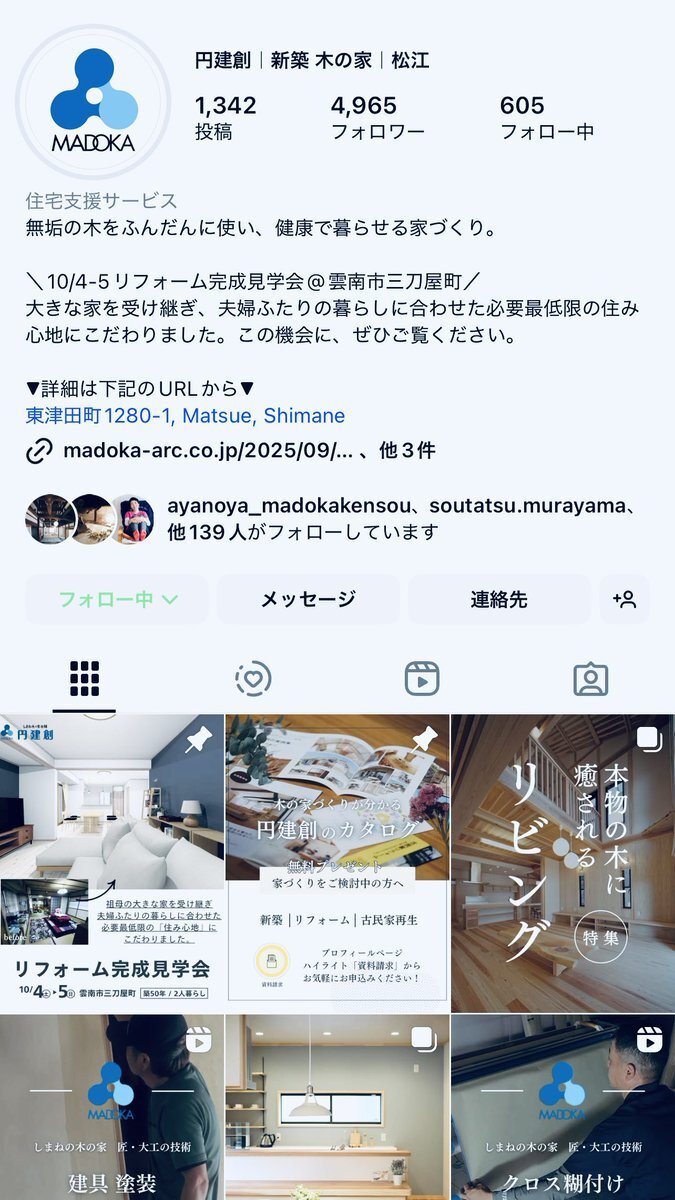Screen dimensions: 675x1200
Task: Open the pinned リフォーム完成見学会 post
Action: click(112, 862)
